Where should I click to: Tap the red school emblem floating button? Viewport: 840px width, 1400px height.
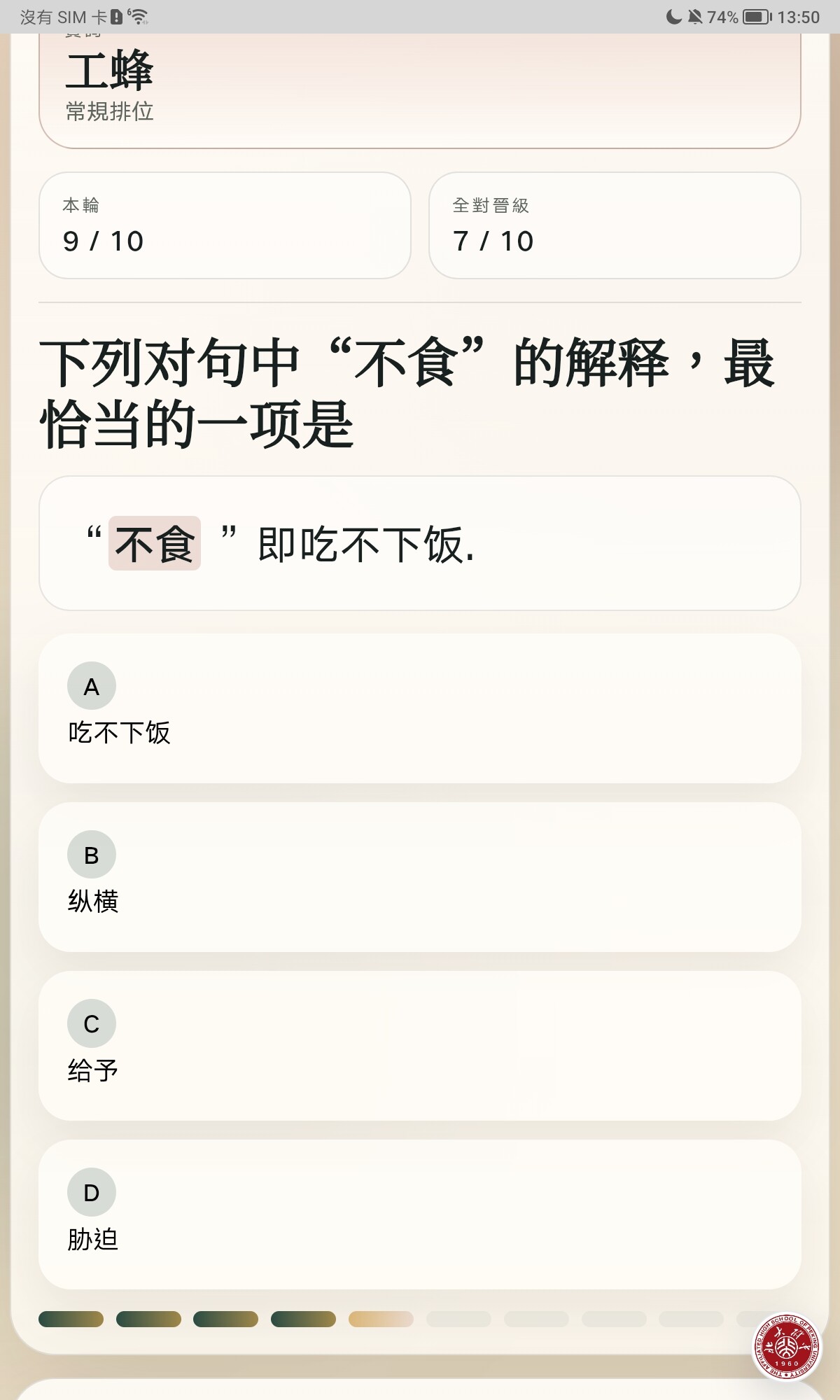[786, 1346]
